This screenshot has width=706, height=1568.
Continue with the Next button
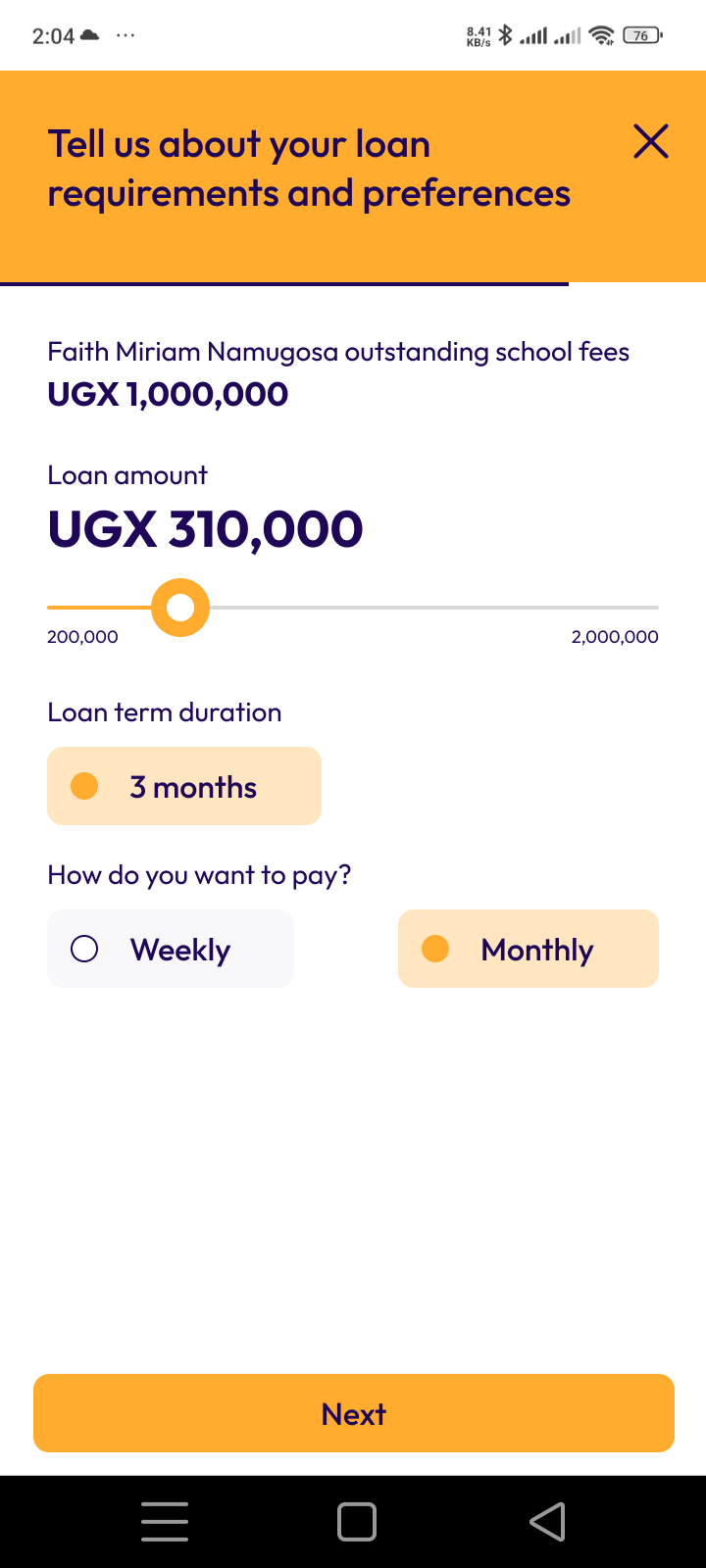pos(354,1413)
